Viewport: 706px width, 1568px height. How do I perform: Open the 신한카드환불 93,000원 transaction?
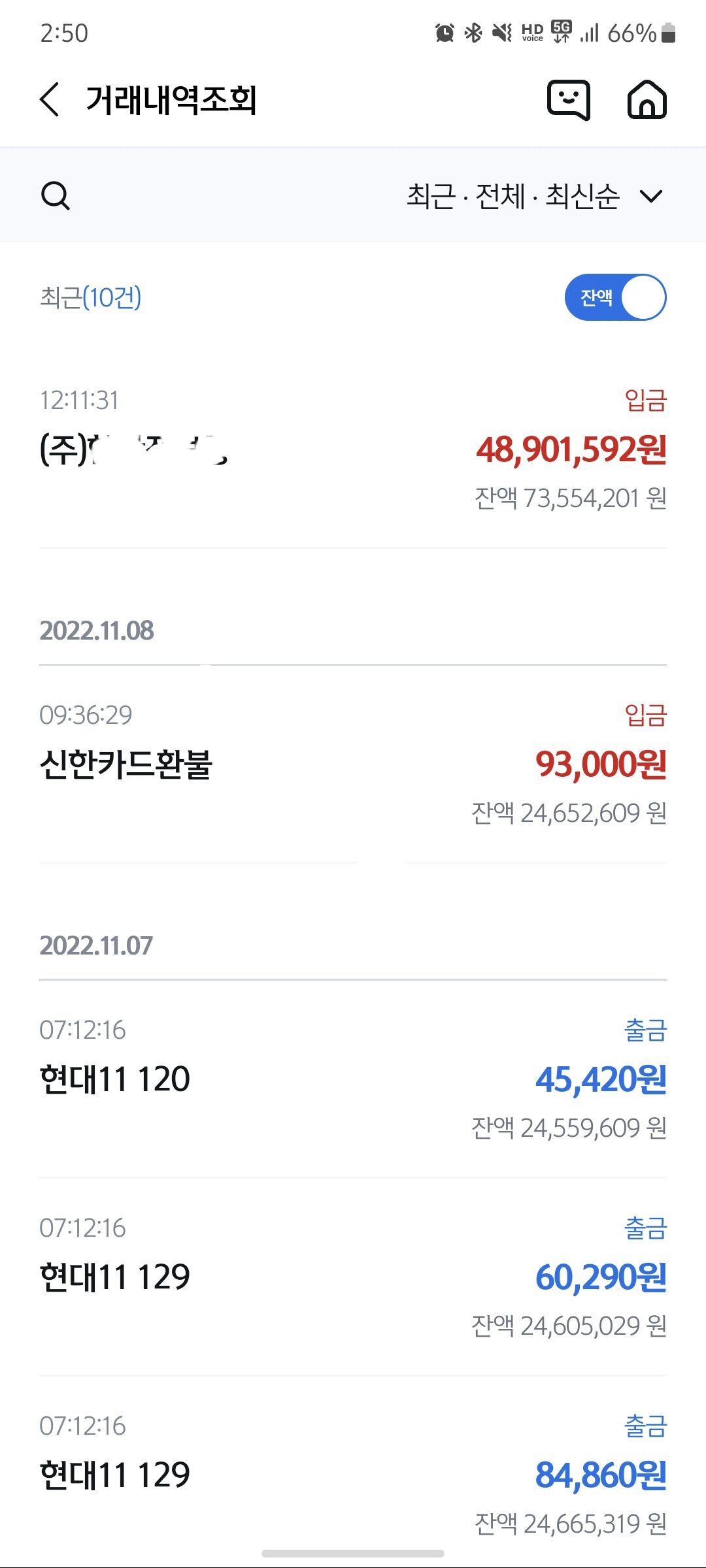(x=353, y=764)
